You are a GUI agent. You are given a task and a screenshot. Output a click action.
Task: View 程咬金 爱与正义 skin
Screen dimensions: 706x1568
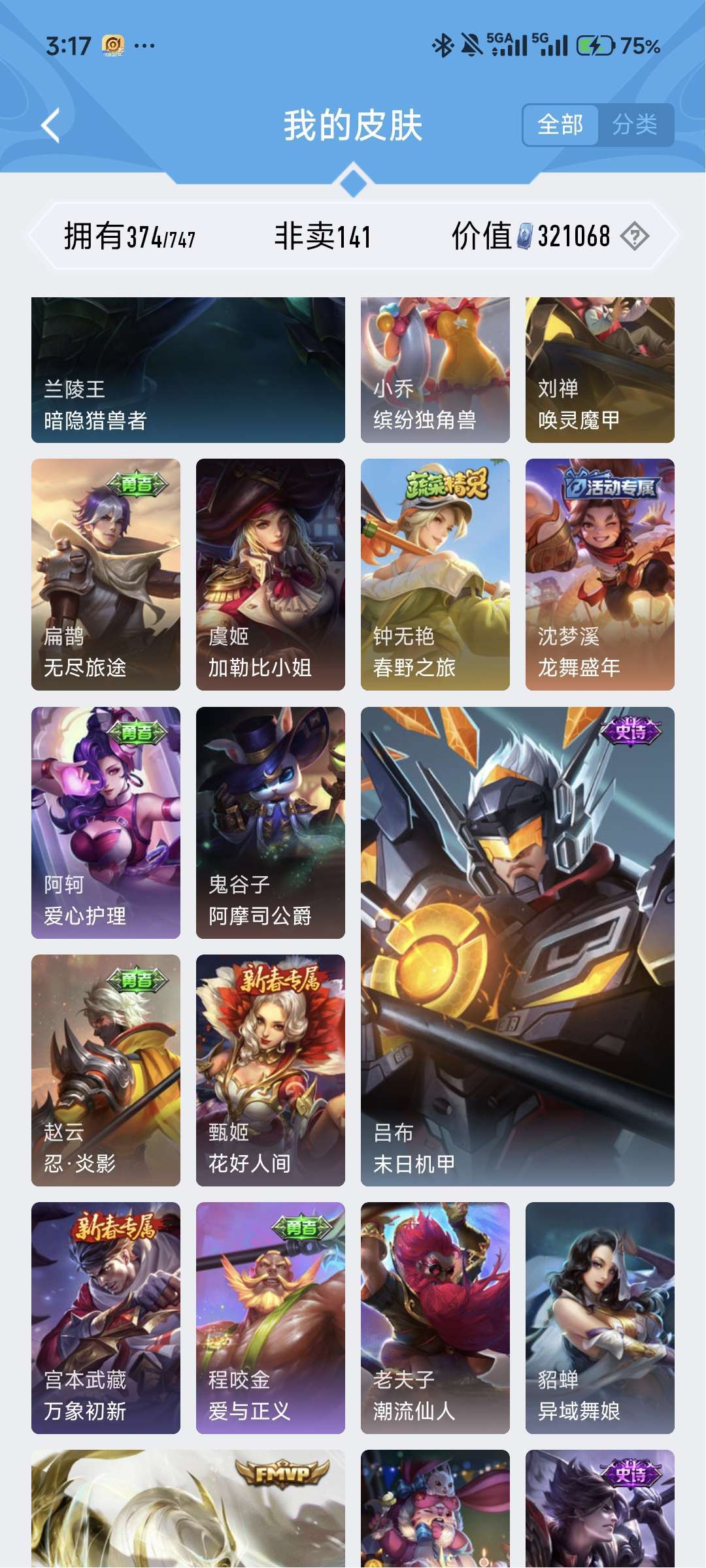point(270,1318)
